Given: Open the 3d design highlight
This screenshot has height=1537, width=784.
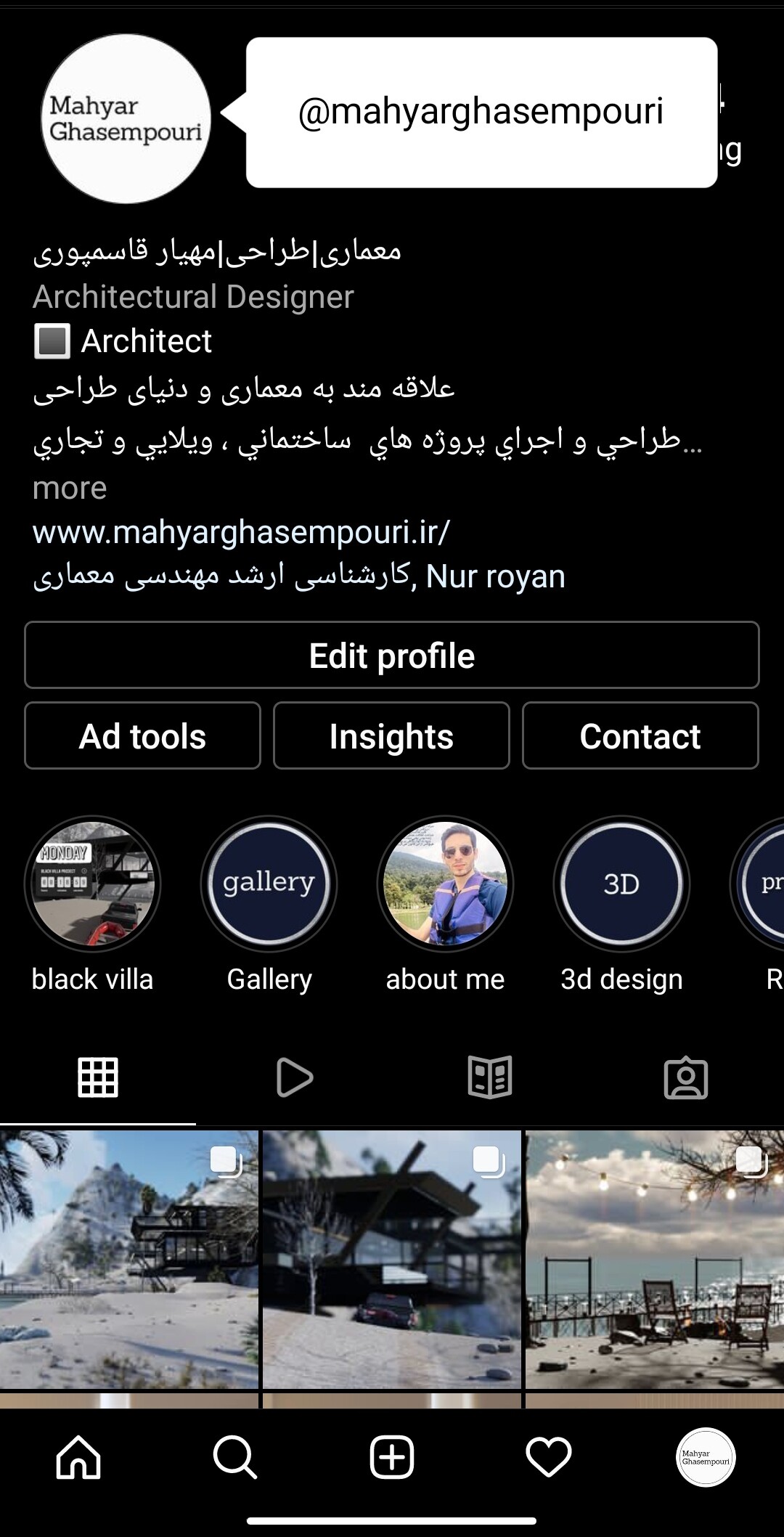Looking at the screenshot, I should pyautogui.click(x=621, y=884).
